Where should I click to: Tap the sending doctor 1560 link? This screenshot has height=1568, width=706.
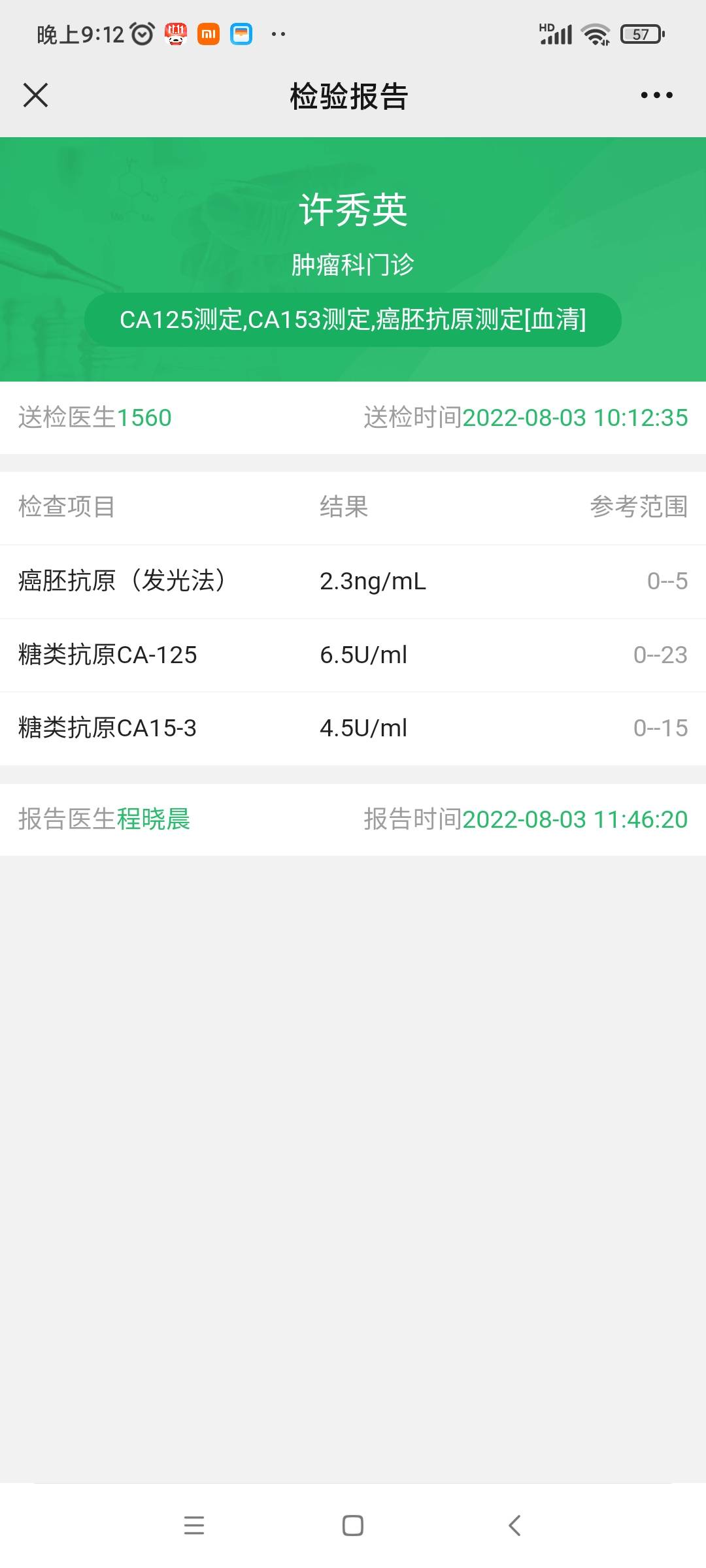[146, 417]
